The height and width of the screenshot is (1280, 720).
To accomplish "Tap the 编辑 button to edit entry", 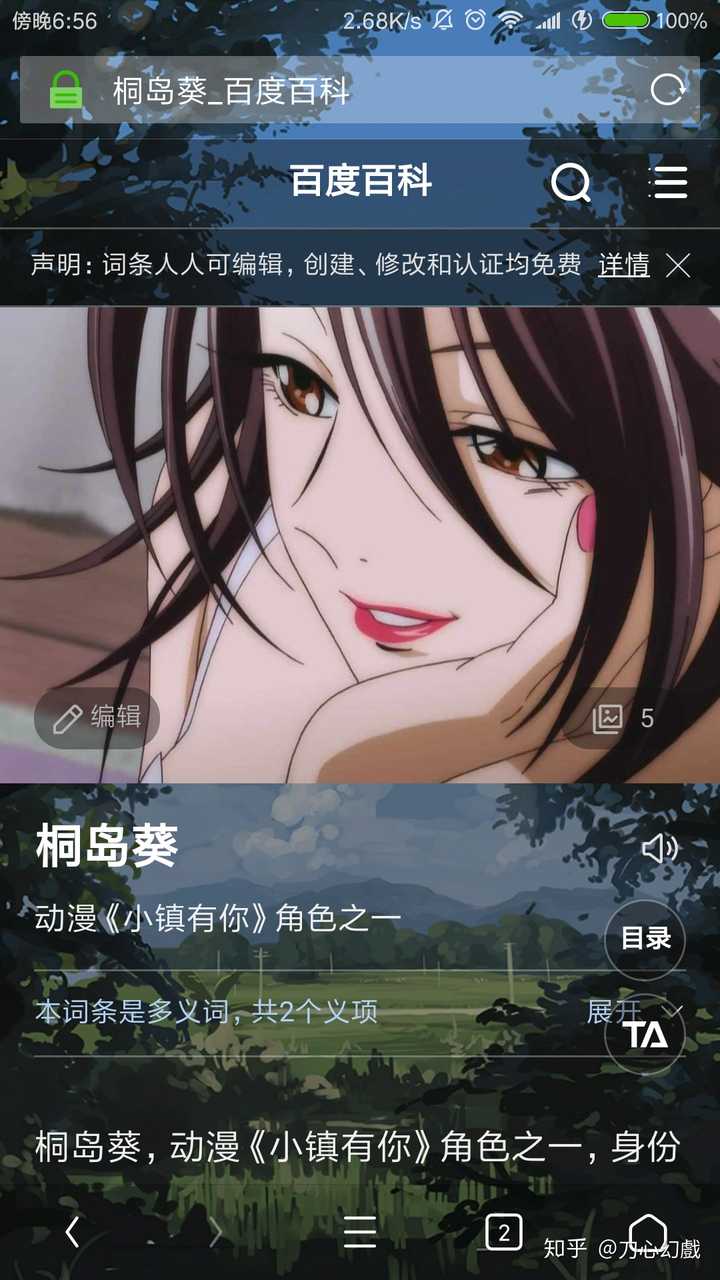I will [97, 717].
